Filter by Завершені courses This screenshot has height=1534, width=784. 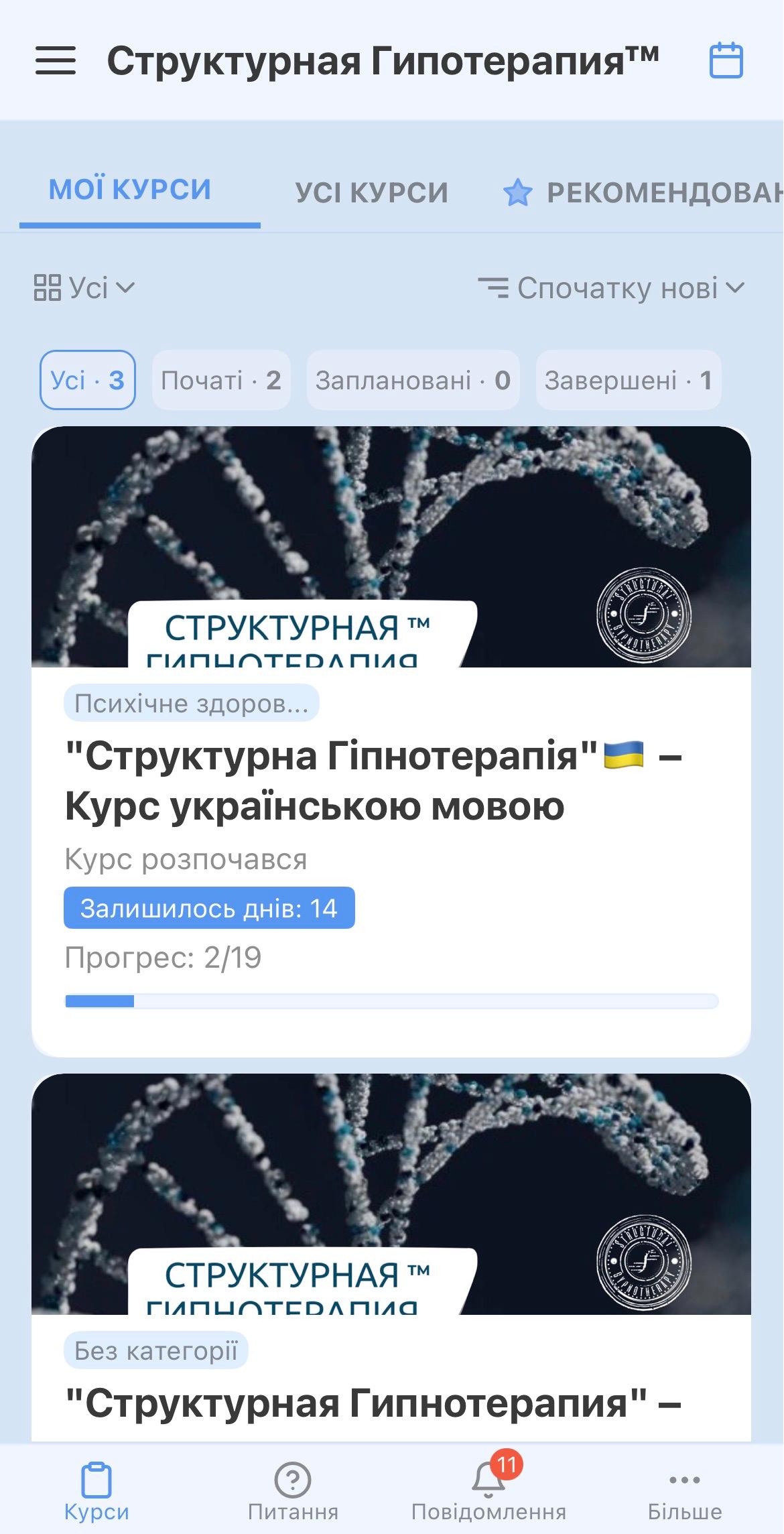[x=628, y=380]
